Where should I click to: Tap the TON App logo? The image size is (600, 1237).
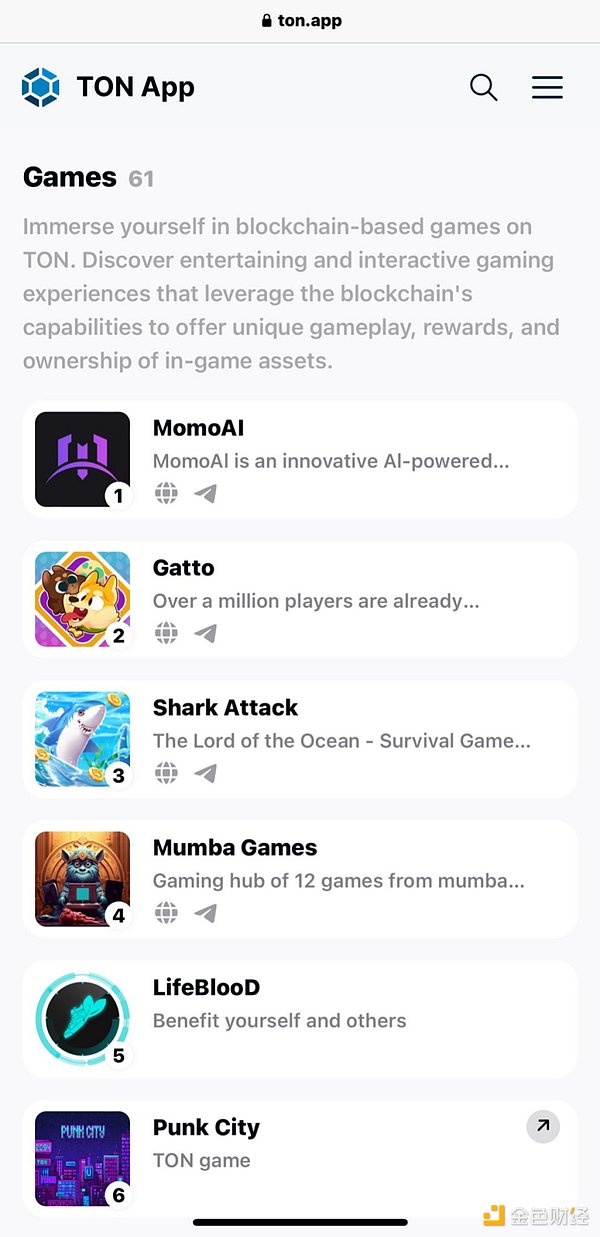[108, 88]
